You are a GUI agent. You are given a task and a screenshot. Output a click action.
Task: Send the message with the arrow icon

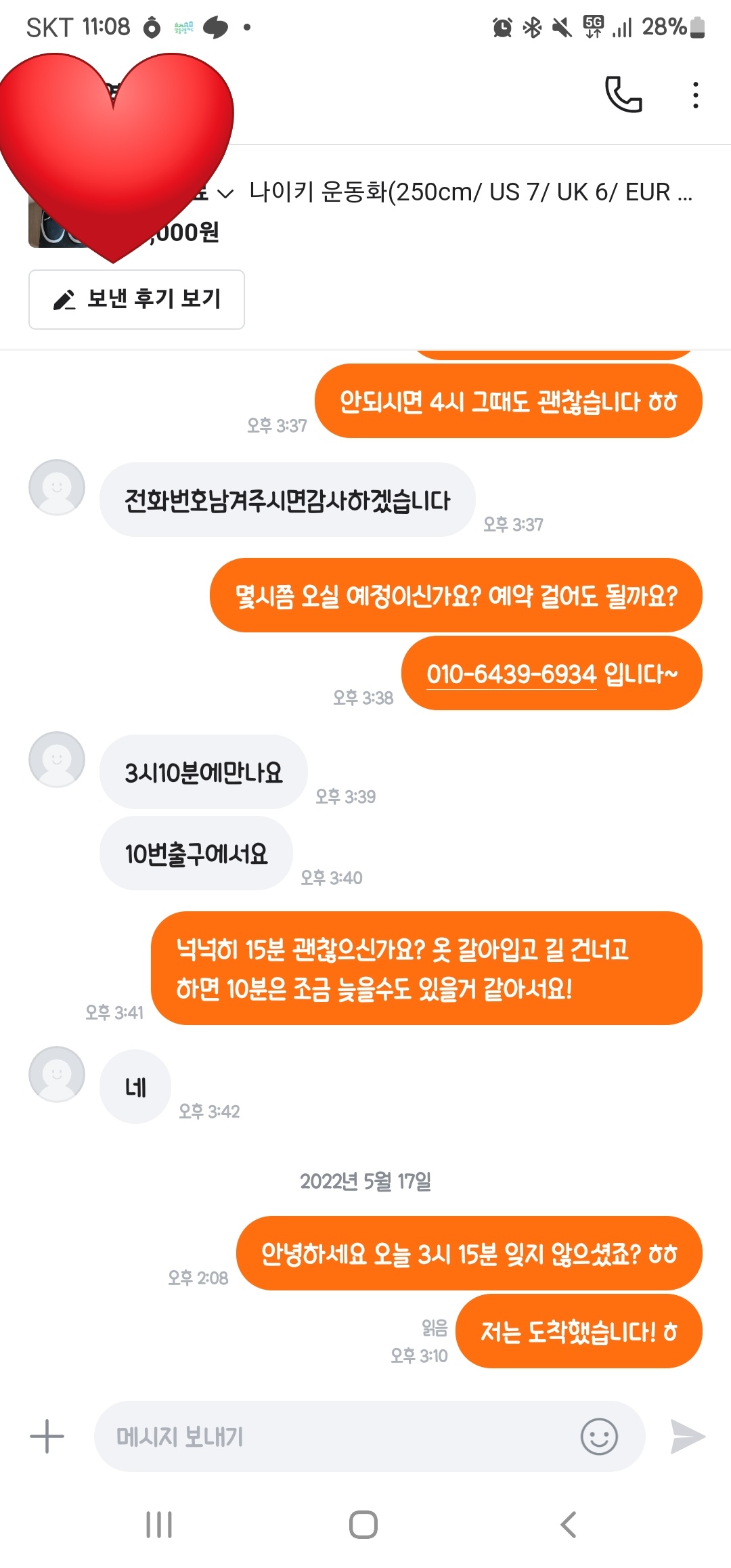[688, 1436]
